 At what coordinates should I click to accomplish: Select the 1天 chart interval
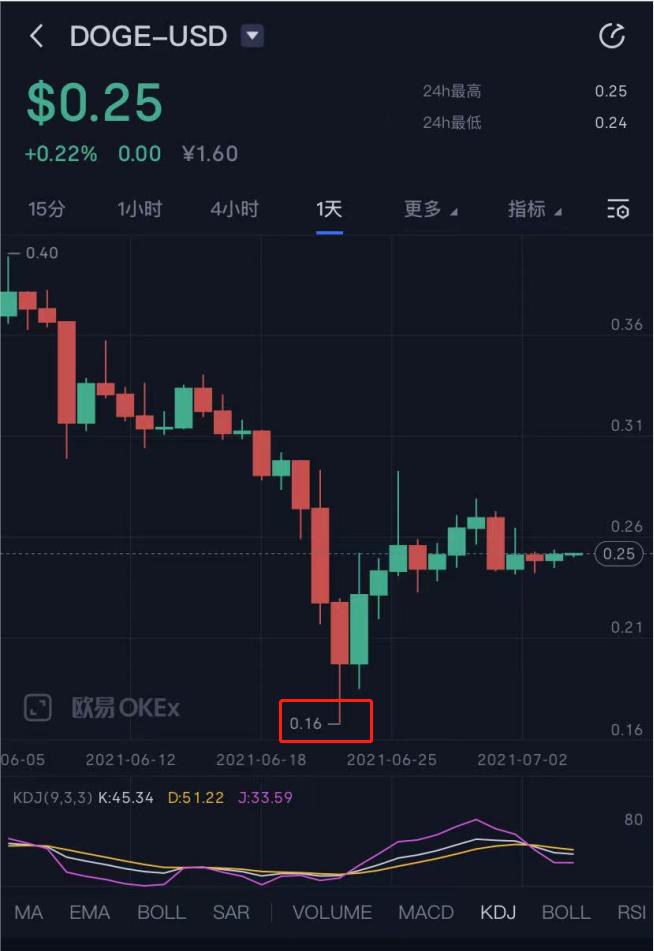[329, 209]
